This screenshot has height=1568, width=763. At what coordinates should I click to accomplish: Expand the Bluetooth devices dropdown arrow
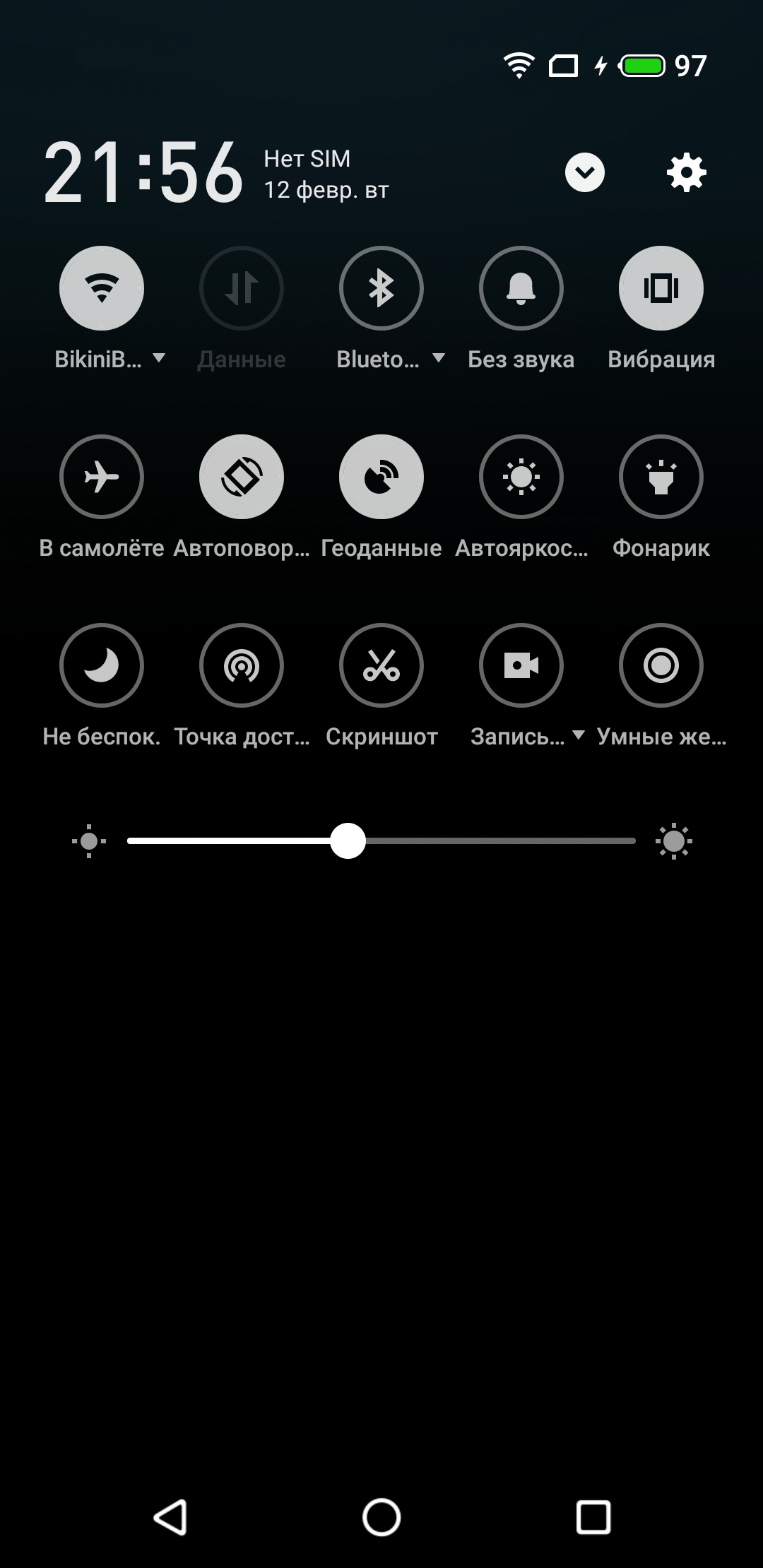coord(439,358)
